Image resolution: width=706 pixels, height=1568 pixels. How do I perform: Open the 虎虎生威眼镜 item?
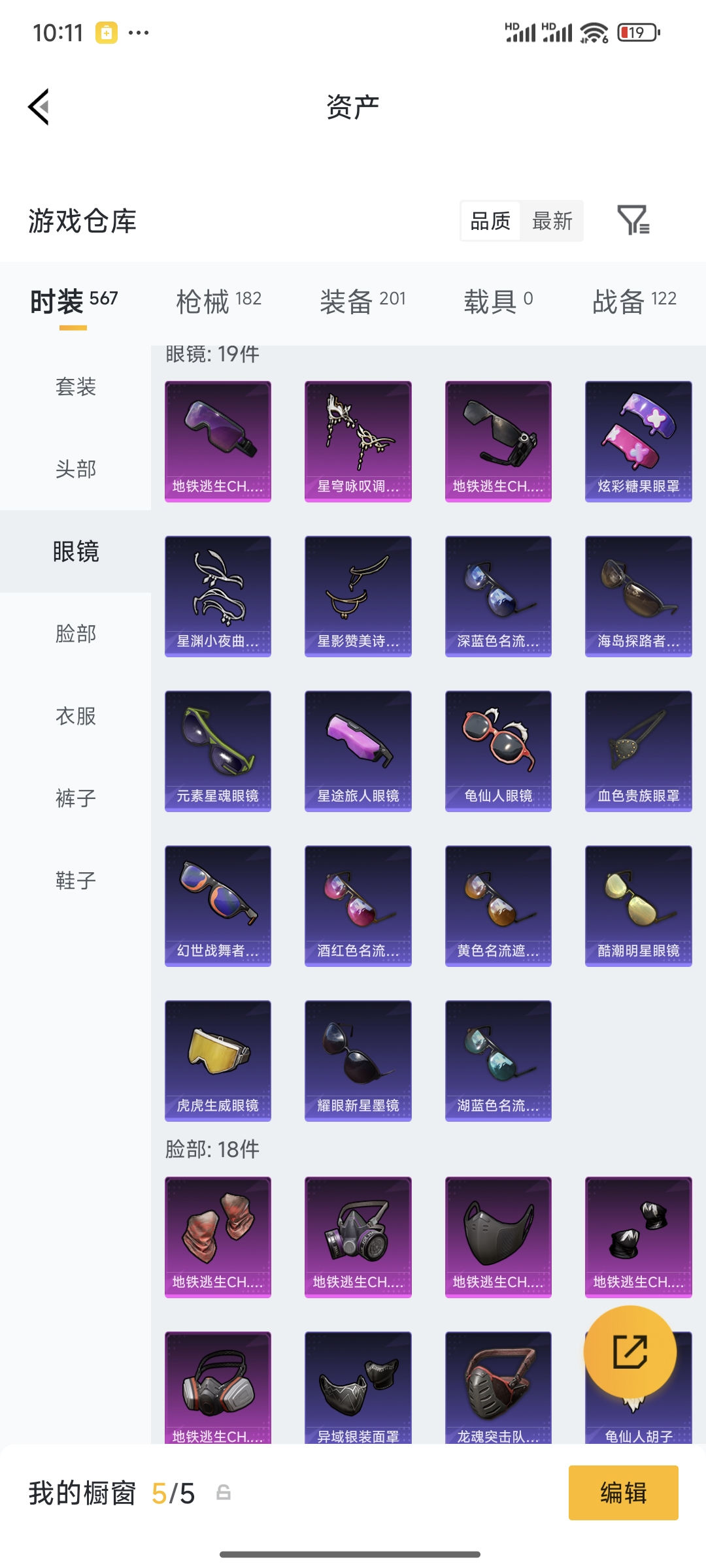pos(218,1060)
